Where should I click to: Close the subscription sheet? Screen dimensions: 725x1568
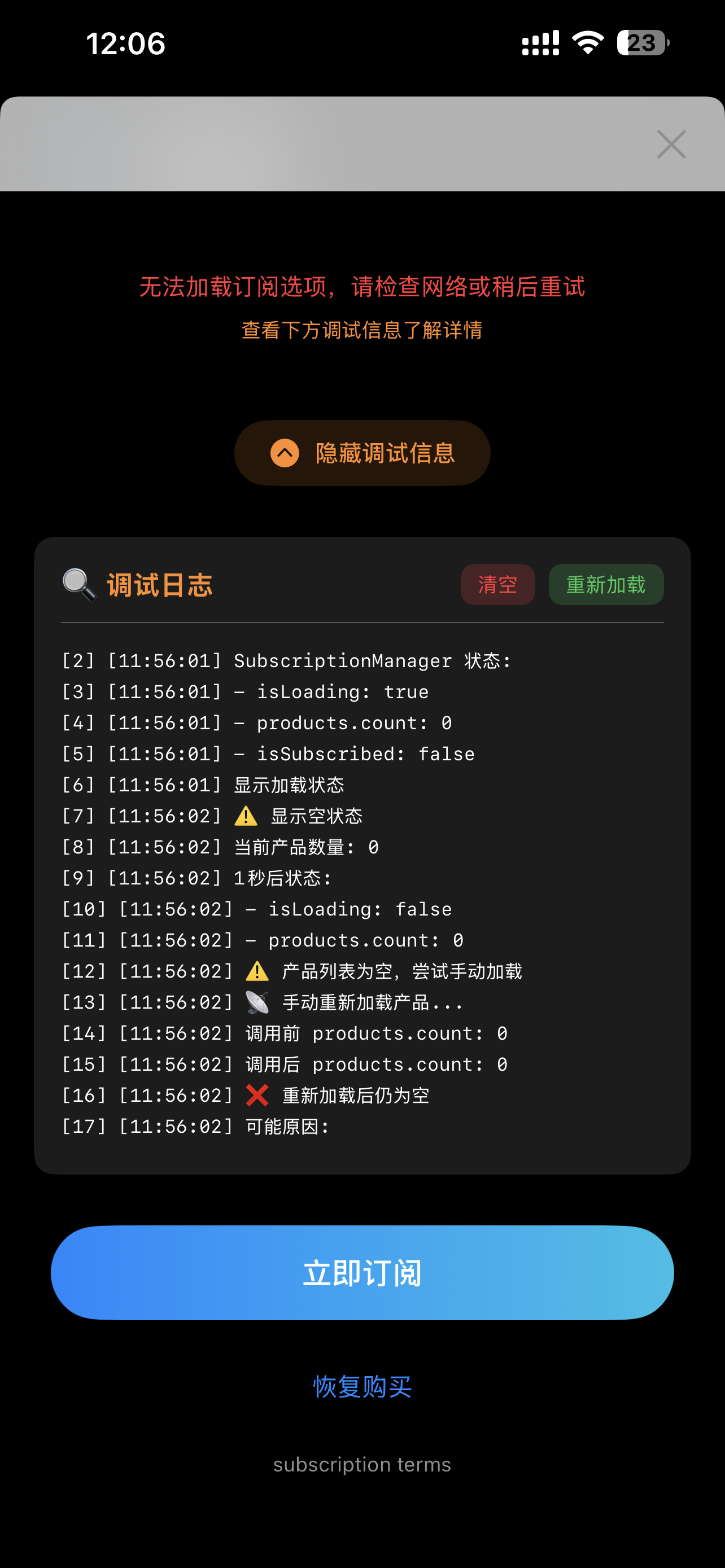[671, 144]
